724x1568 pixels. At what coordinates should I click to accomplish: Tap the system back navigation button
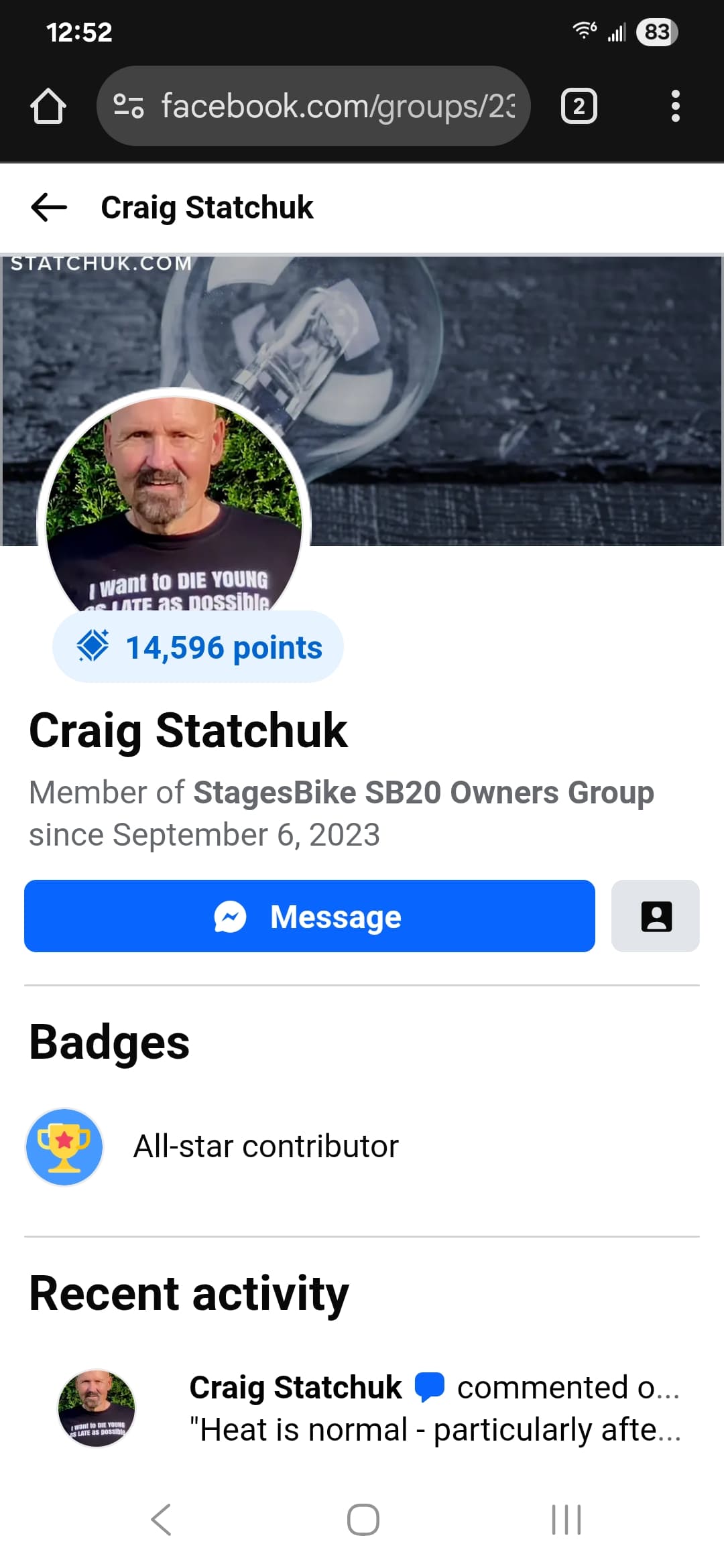162,1519
